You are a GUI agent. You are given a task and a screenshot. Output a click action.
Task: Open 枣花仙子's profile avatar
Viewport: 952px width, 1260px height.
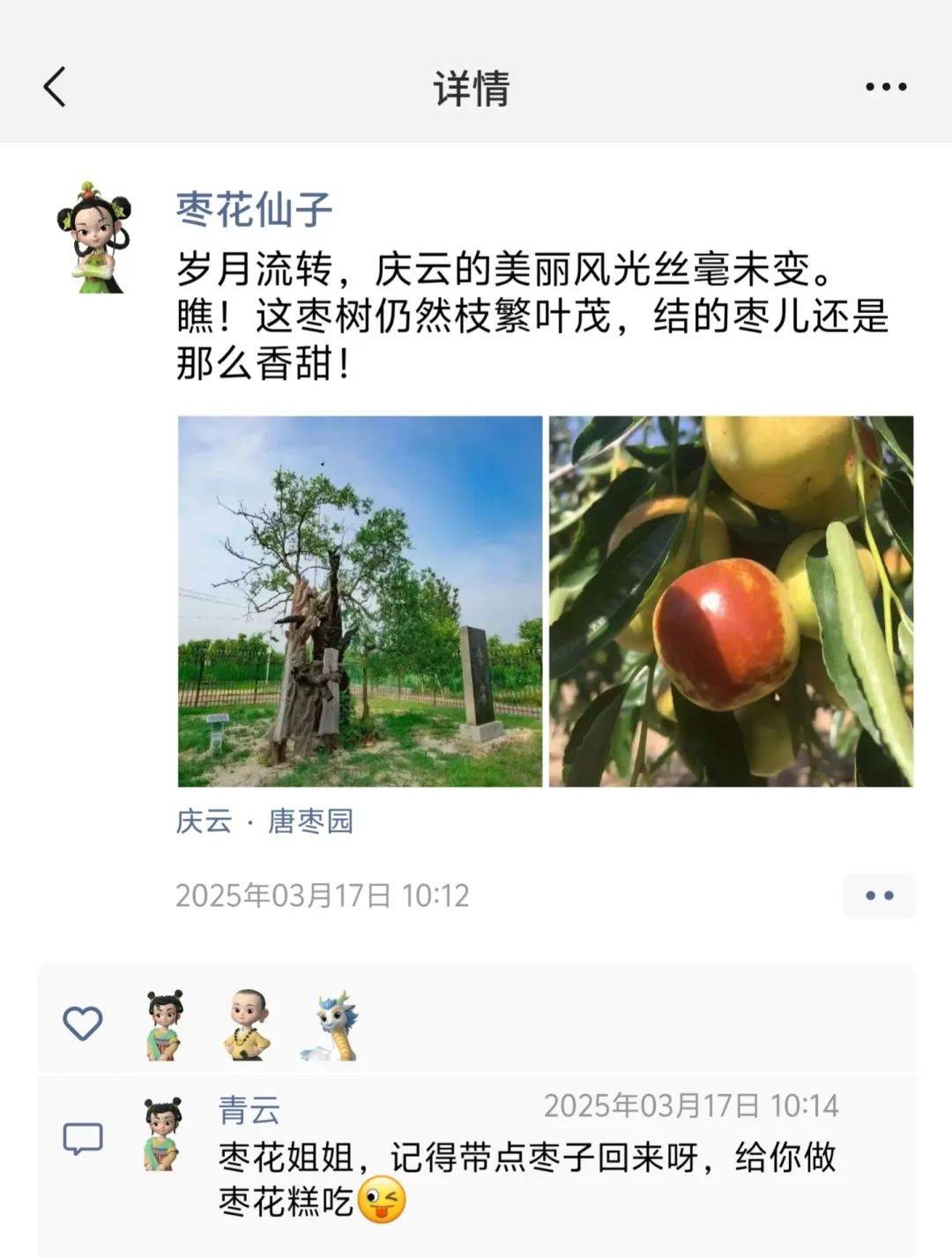(95, 238)
